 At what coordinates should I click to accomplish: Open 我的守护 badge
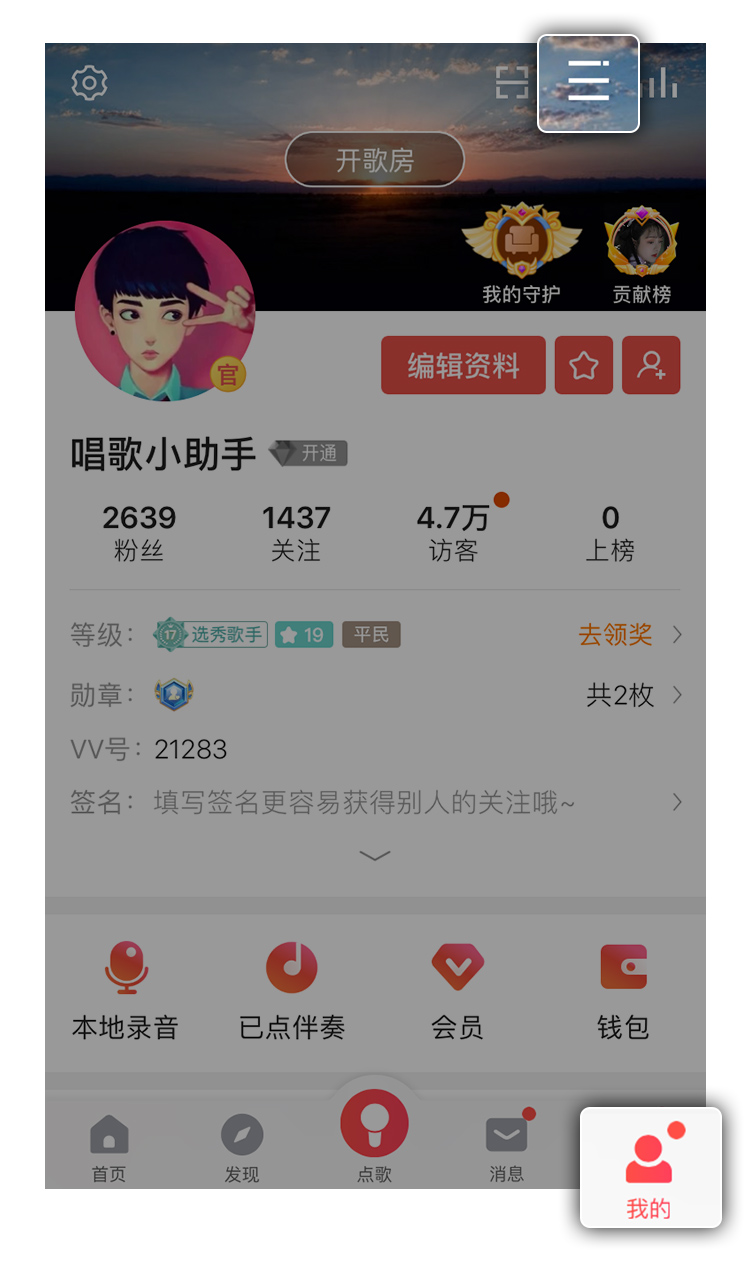(520, 255)
